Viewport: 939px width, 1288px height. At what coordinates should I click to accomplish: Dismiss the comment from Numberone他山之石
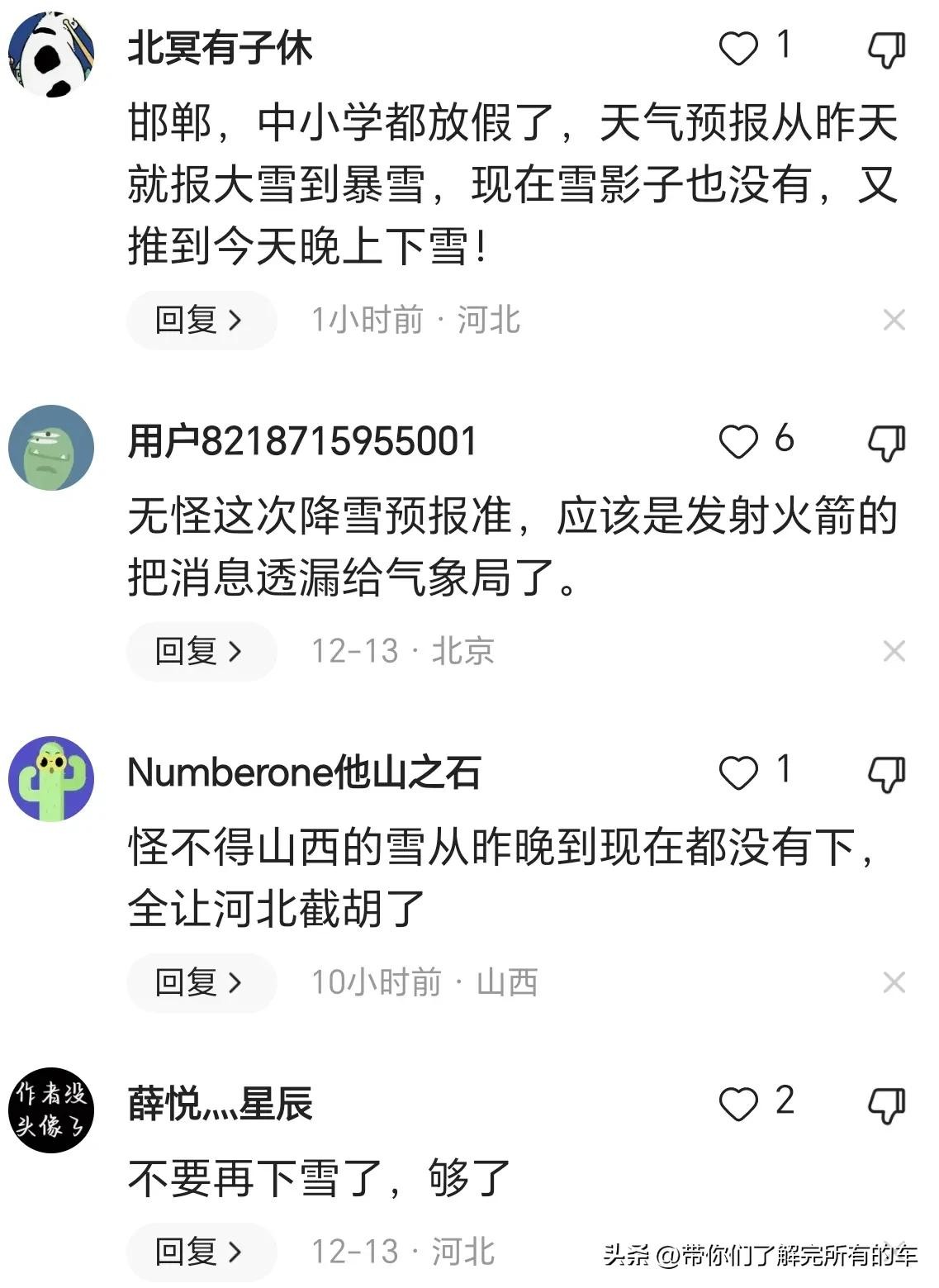coord(894,983)
